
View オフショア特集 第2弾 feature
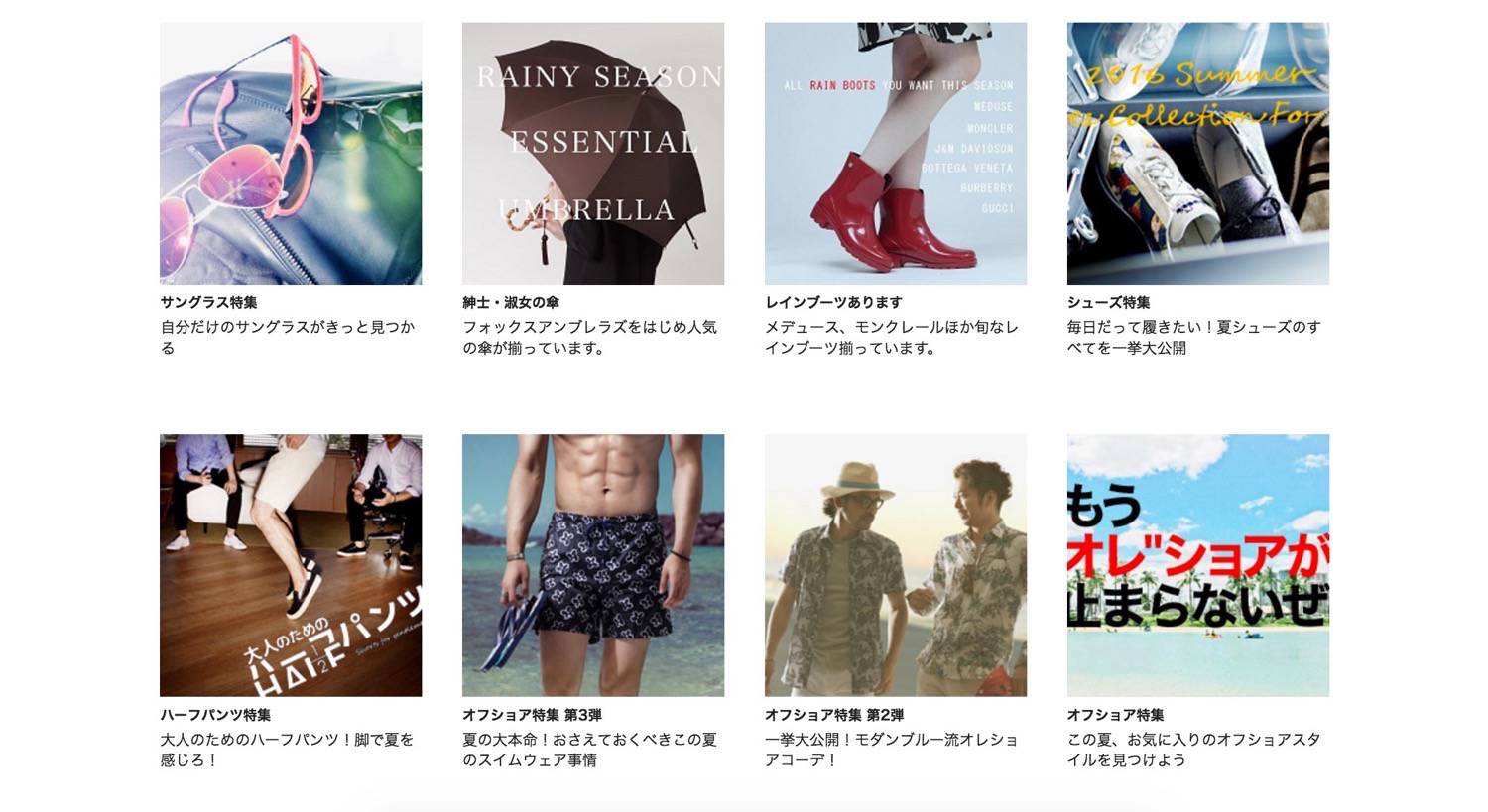point(896,565)
